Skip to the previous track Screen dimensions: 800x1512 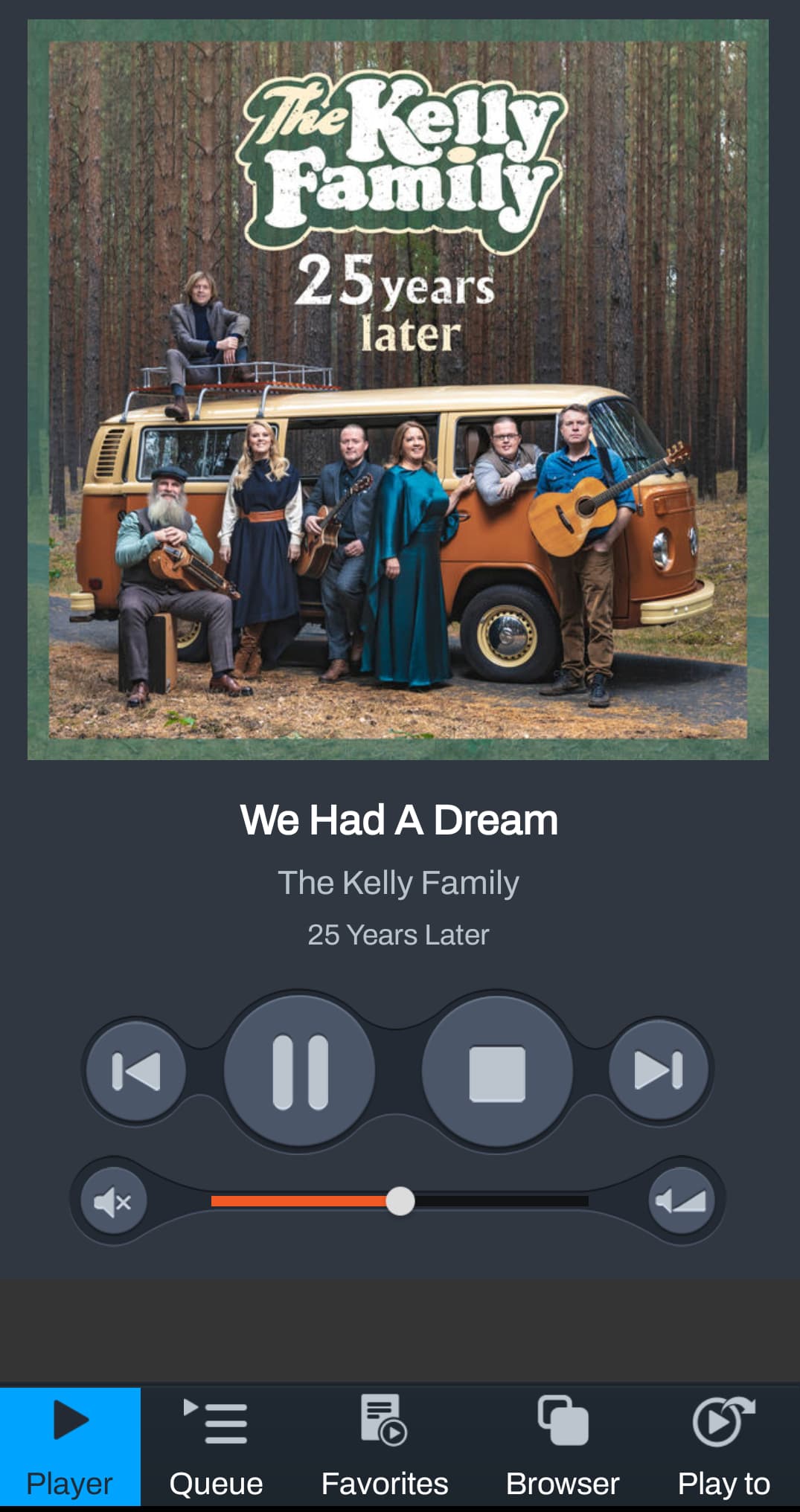pos(136,1070)
